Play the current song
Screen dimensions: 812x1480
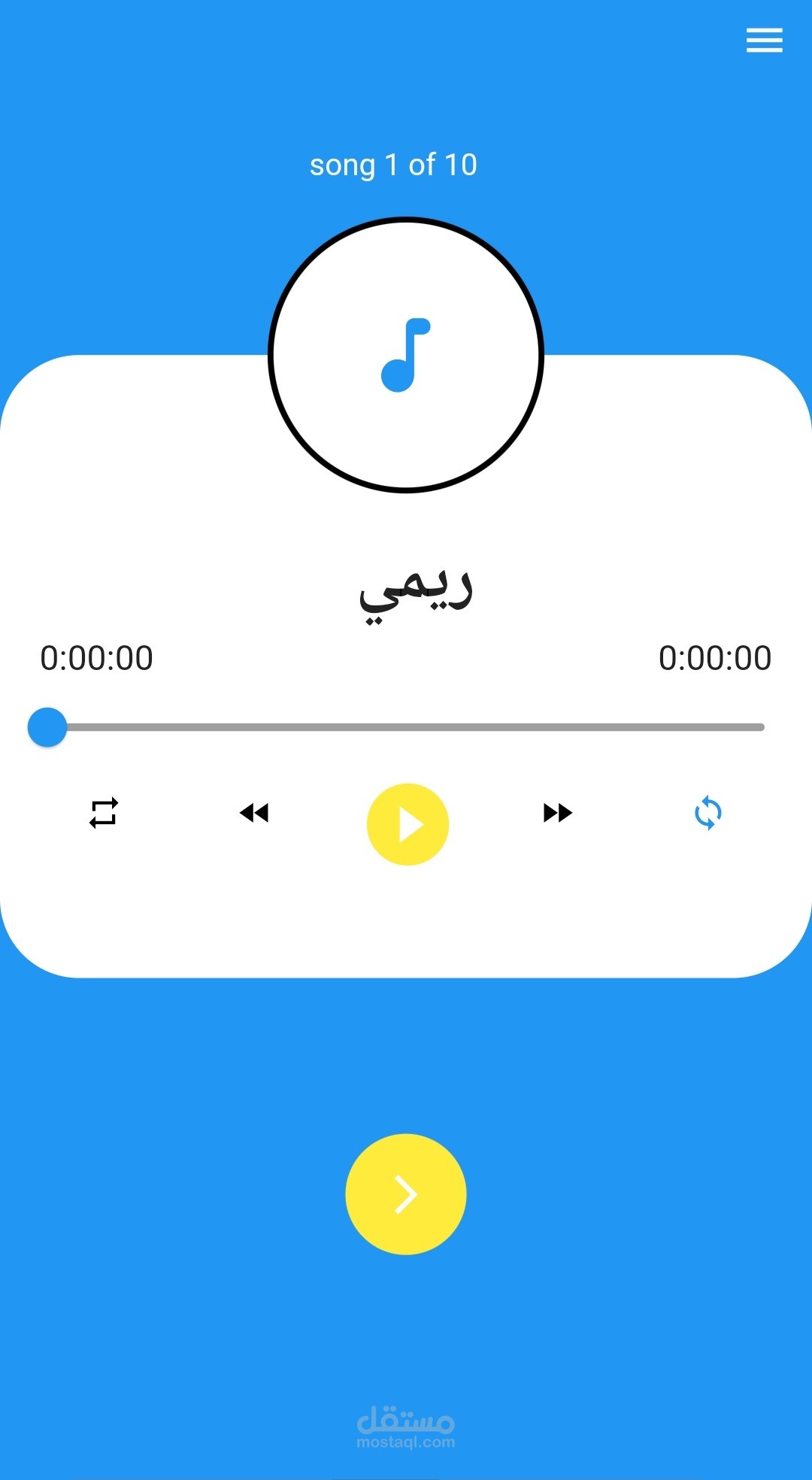408,824
